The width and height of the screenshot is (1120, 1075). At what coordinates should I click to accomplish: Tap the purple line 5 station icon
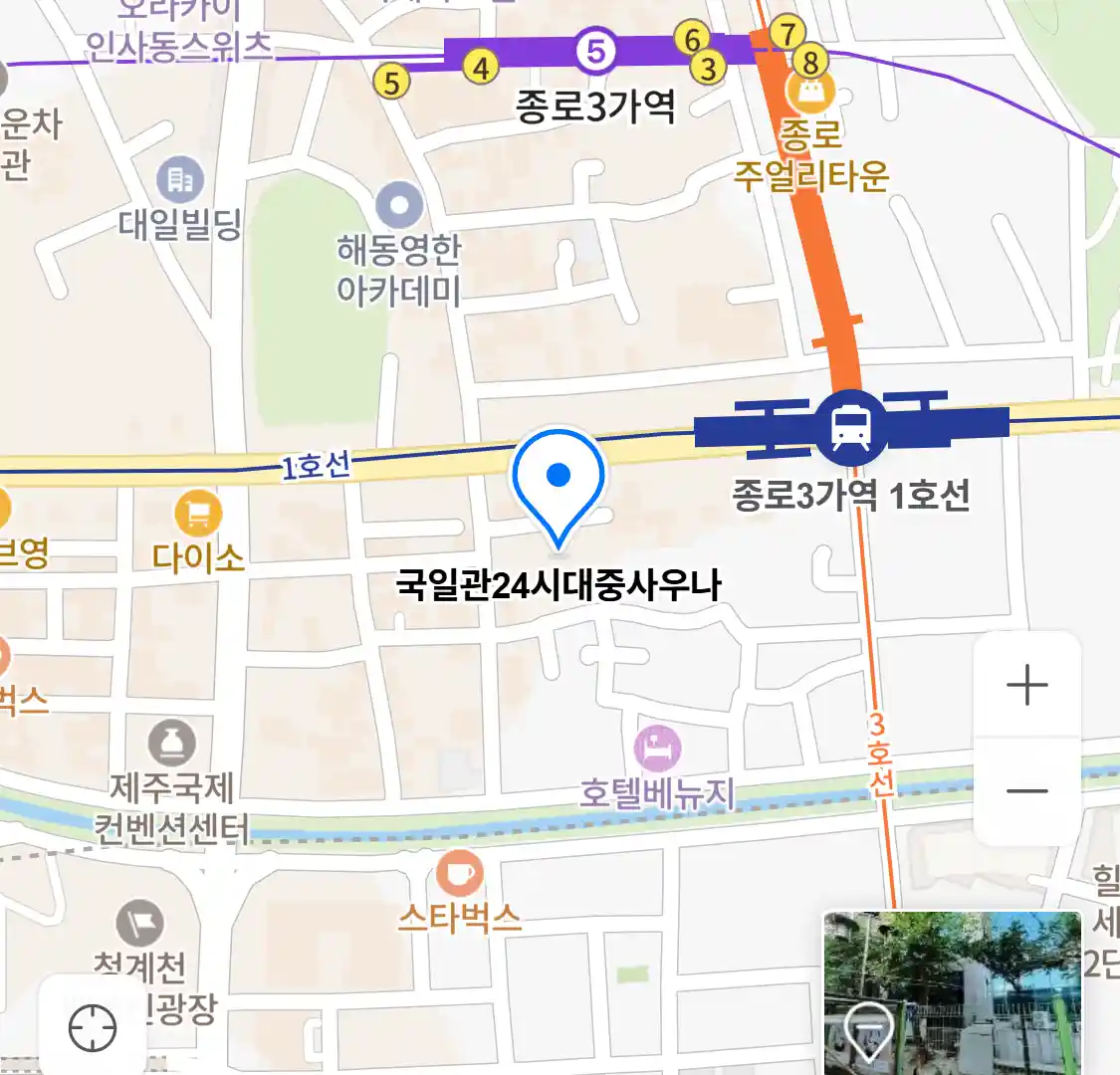(595, 50)
